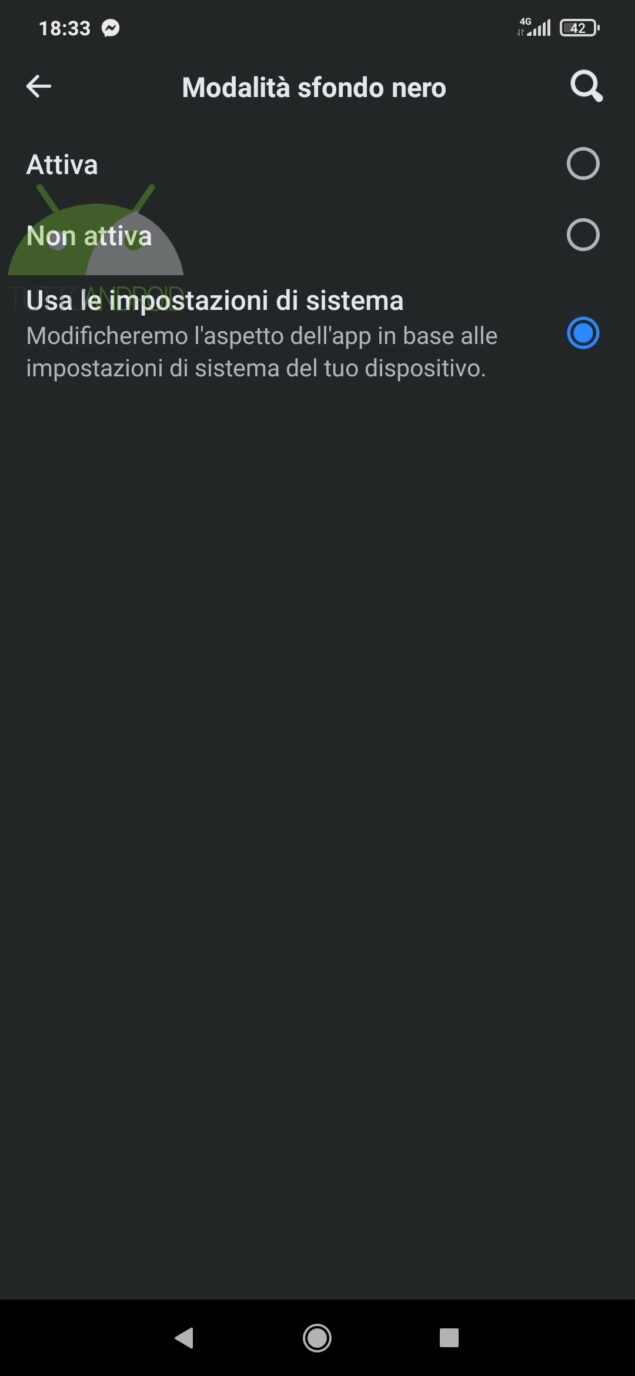Go back from Modalità sfondo nero
The image size is (635, 1376).
pos(38,87)
